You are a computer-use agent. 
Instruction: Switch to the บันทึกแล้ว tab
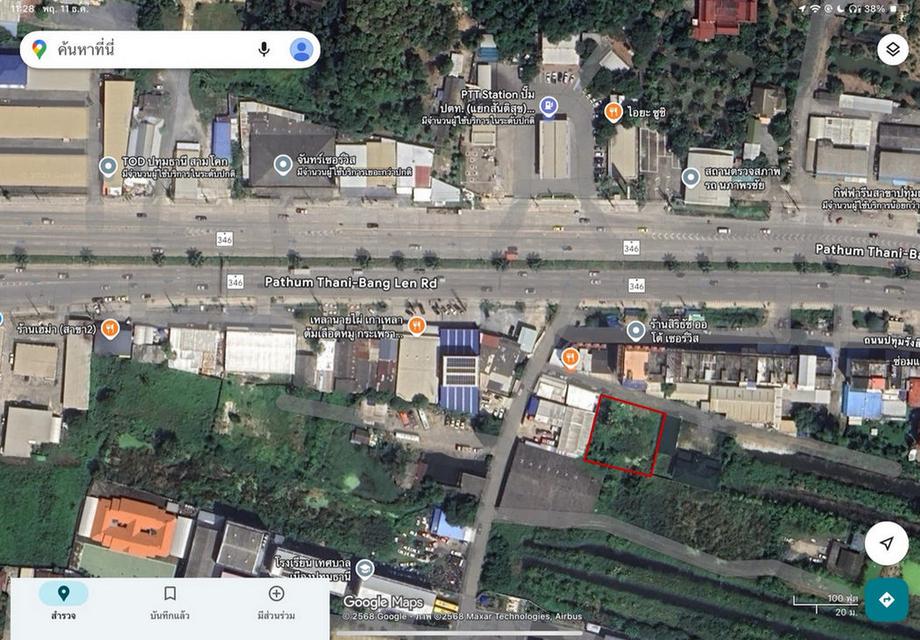170,600
